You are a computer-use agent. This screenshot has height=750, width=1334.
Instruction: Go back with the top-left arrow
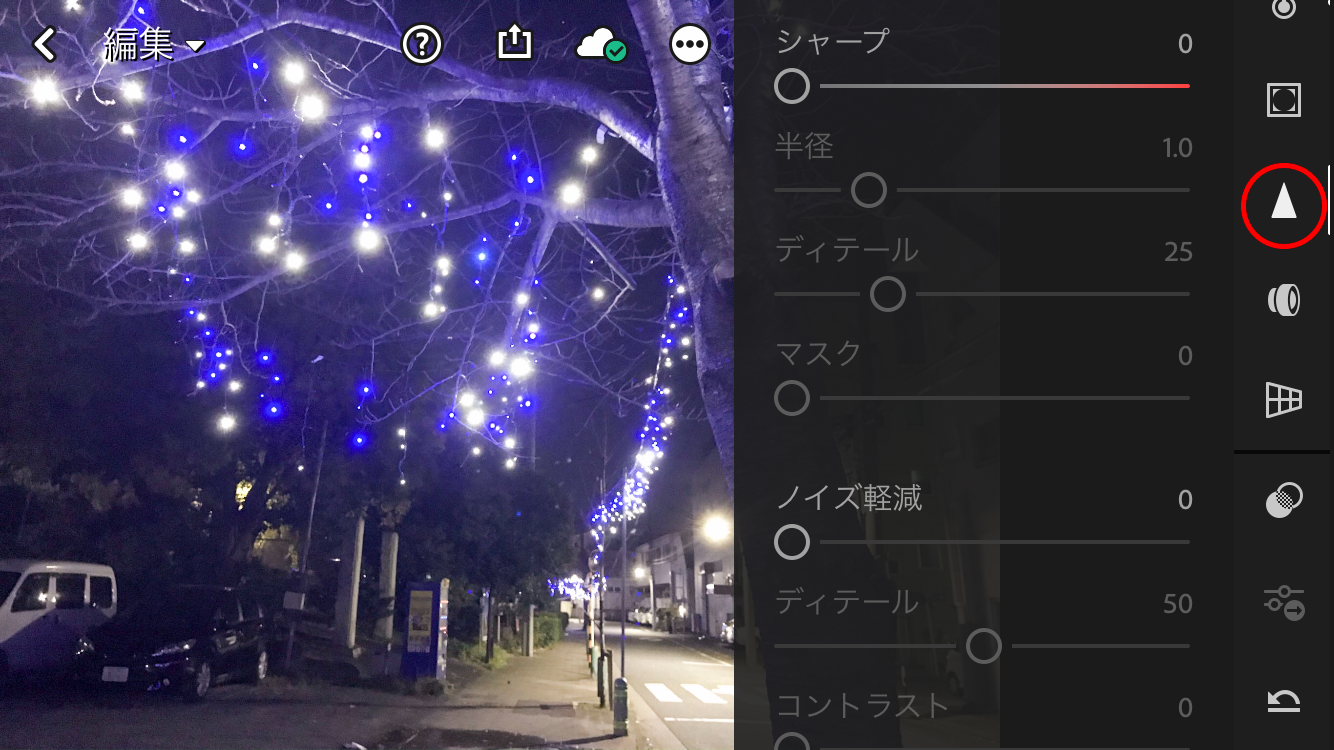coord(44,44)
